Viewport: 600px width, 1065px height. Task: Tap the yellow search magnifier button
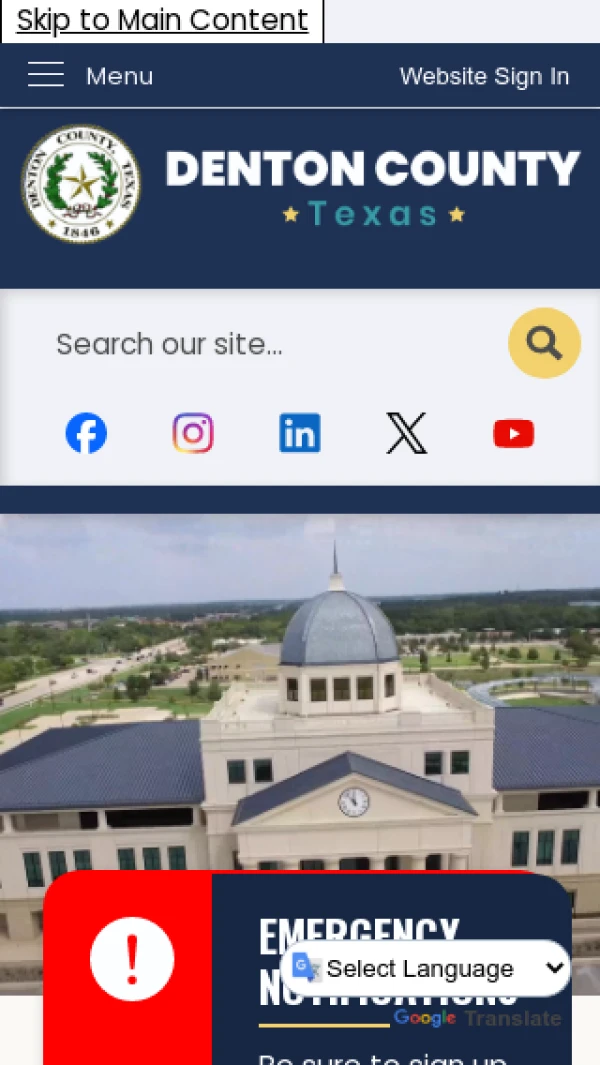click(544, 343)
